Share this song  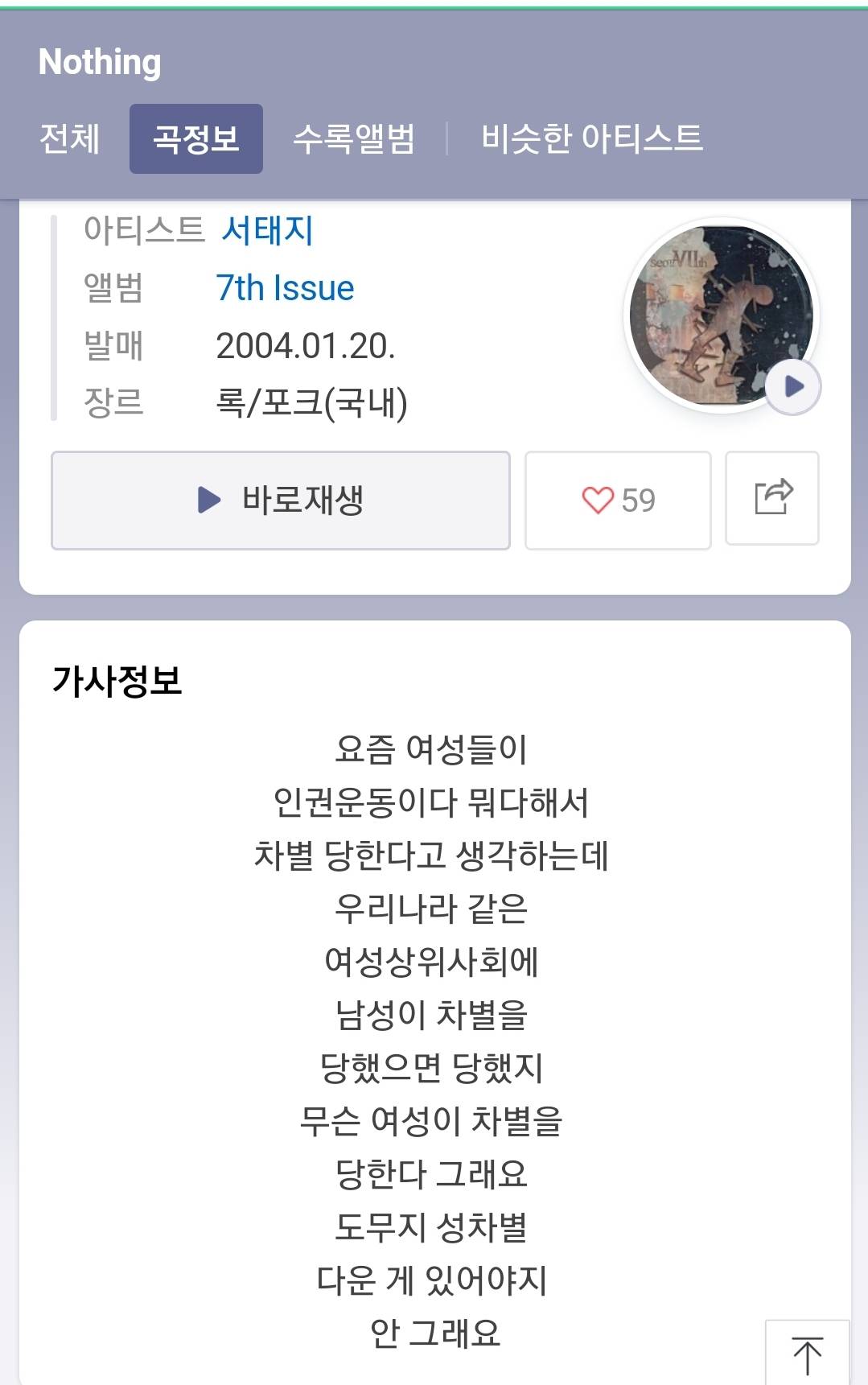pyautogui.click(x=772, y=498)
